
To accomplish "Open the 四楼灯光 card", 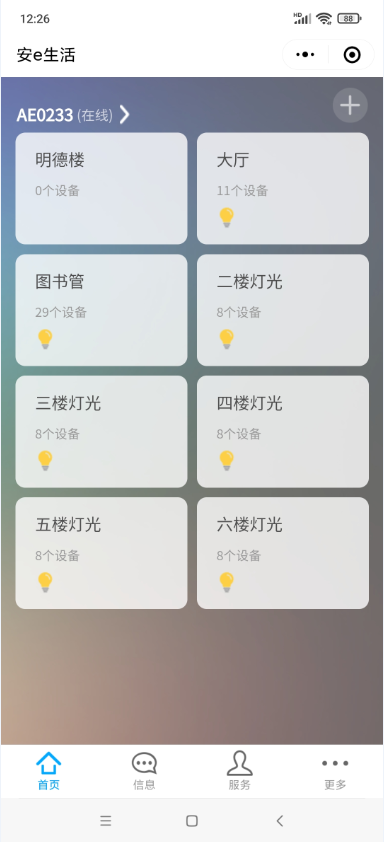I will click(x=283, y=431).
